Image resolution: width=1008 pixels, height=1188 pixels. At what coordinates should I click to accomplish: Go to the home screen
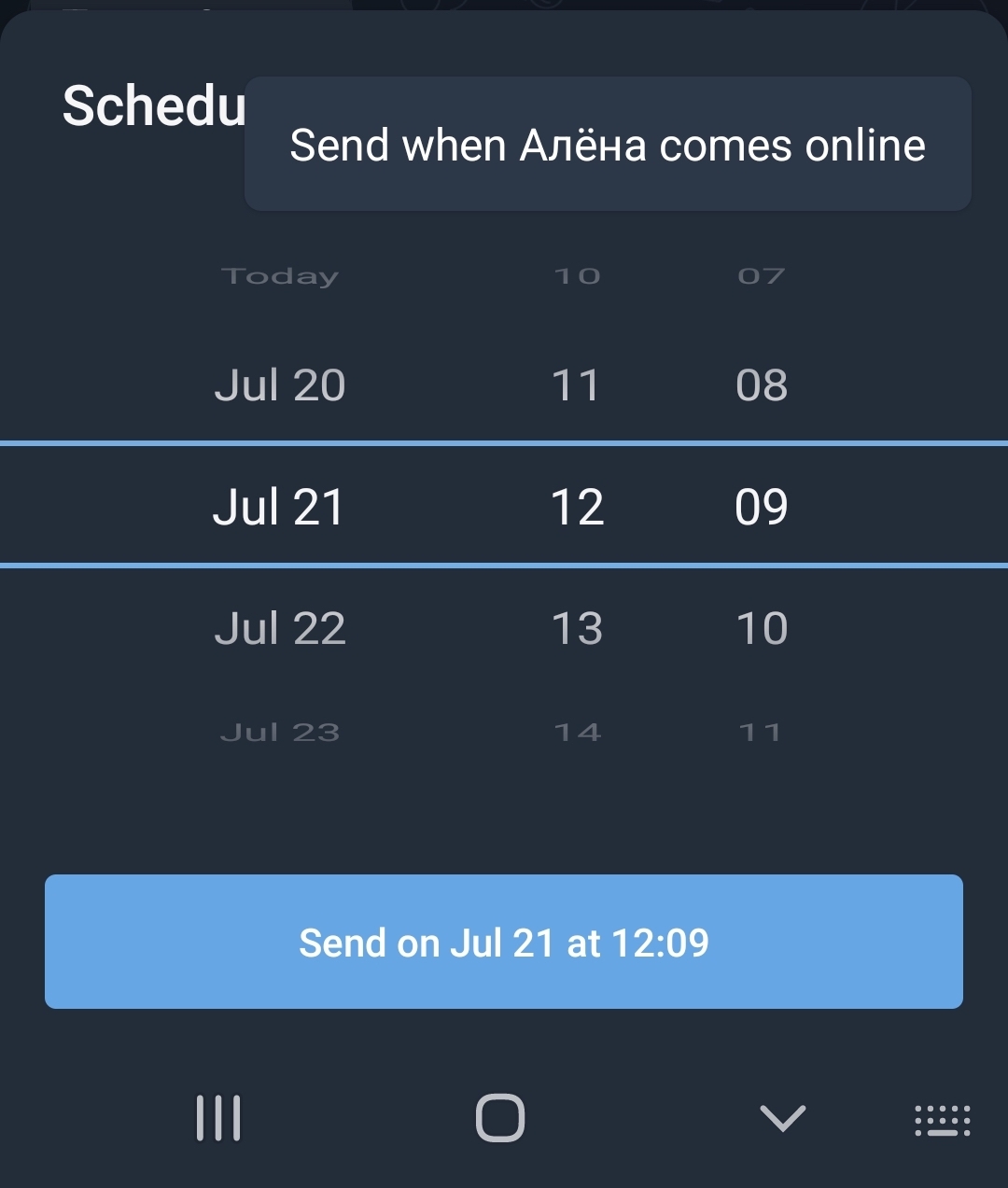500,1117
